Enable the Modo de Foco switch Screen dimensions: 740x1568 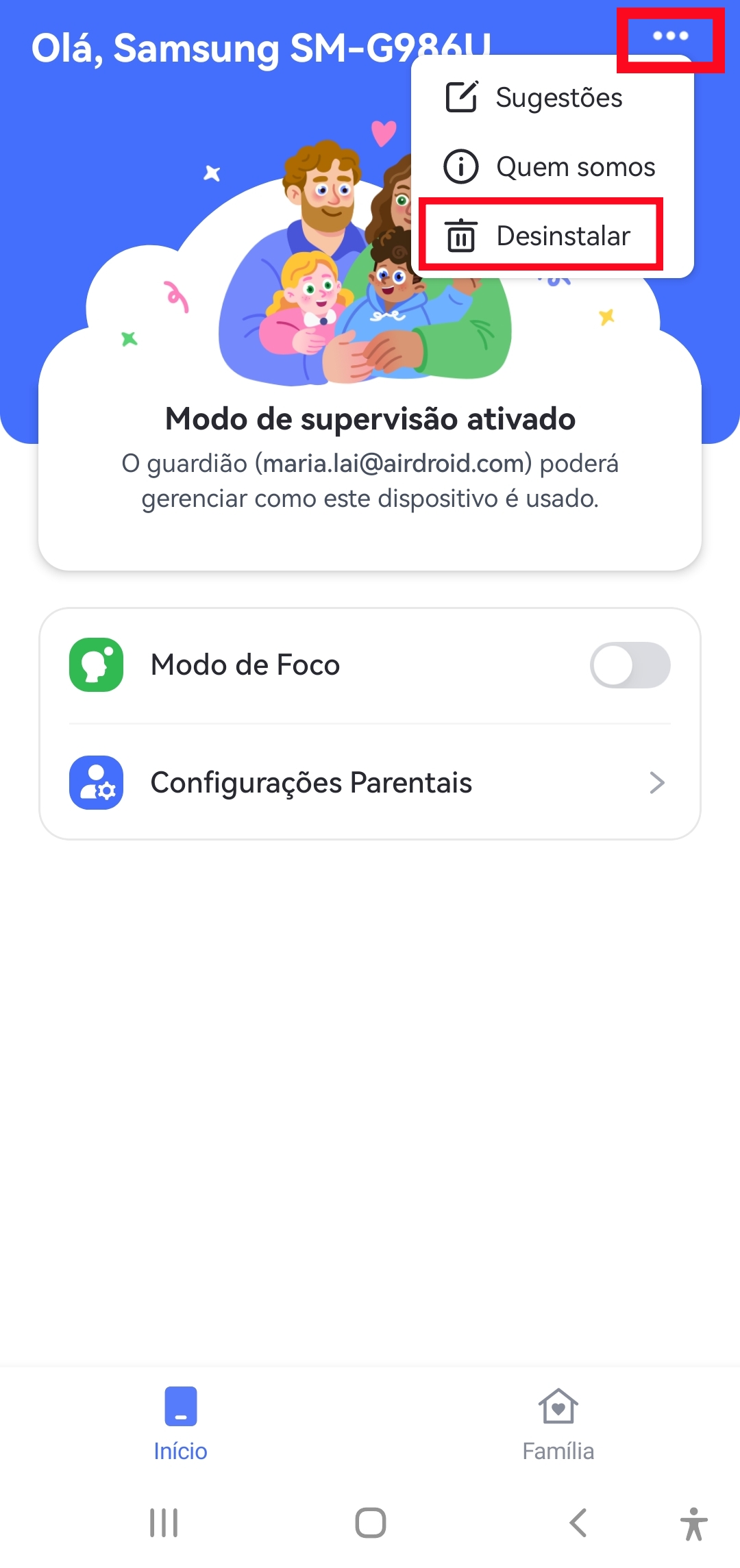click(630, 664)
